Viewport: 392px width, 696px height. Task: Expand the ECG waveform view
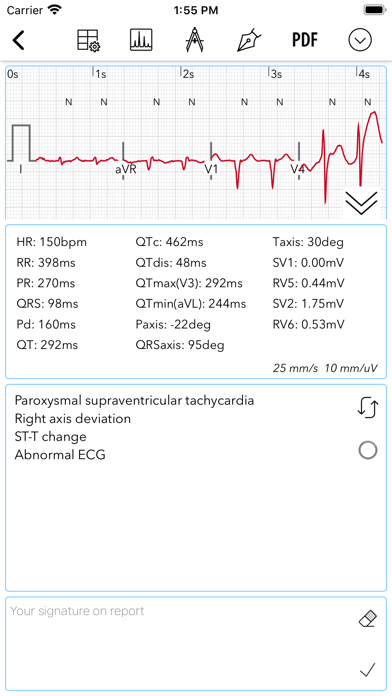[x=361, y=203]
